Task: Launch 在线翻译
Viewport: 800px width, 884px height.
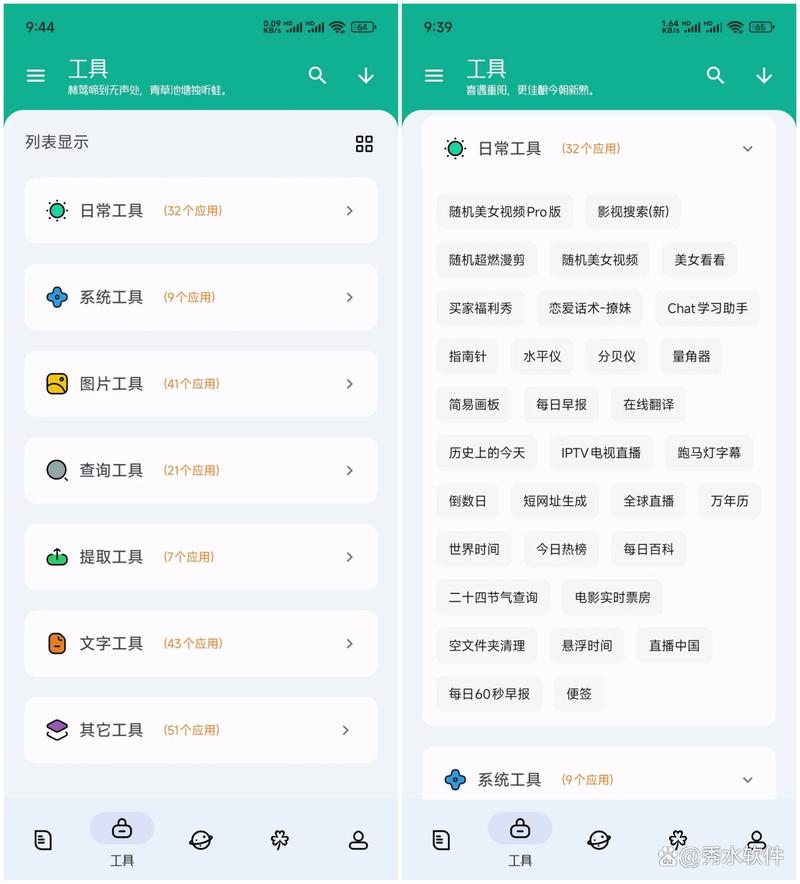Action: pos(648,404)
